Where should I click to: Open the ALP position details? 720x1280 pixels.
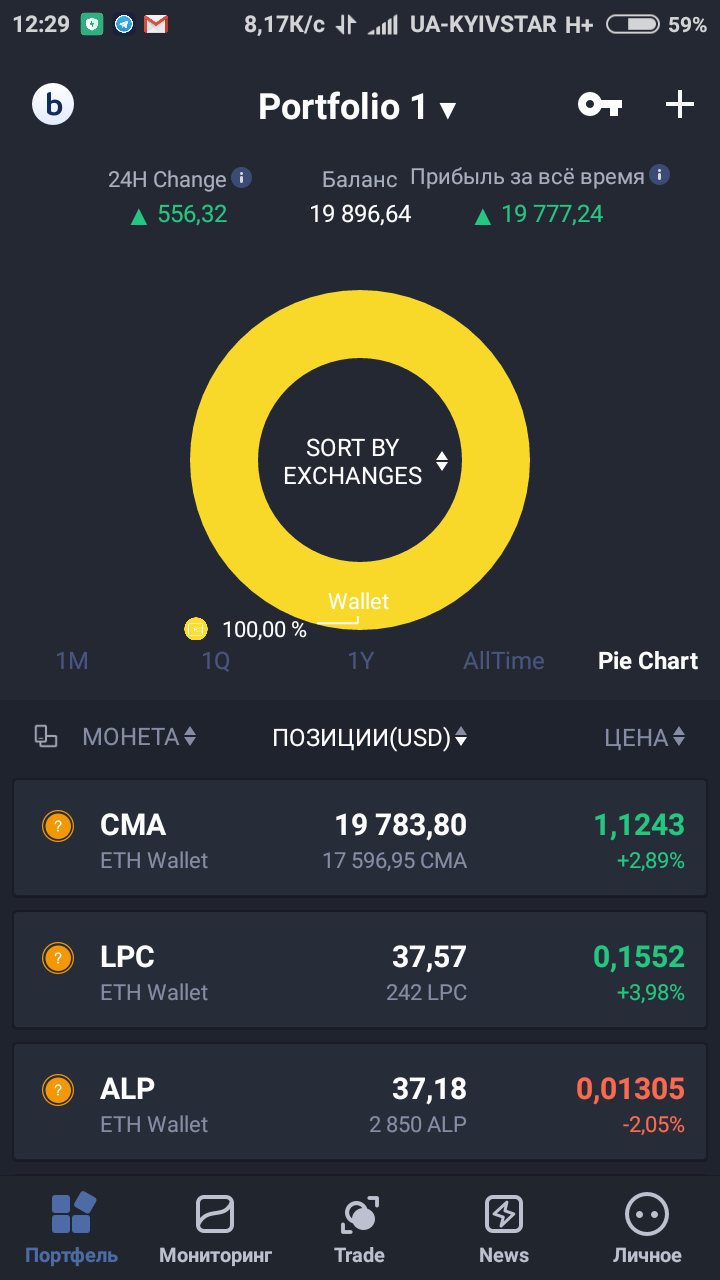click(x=360, y=1102)
